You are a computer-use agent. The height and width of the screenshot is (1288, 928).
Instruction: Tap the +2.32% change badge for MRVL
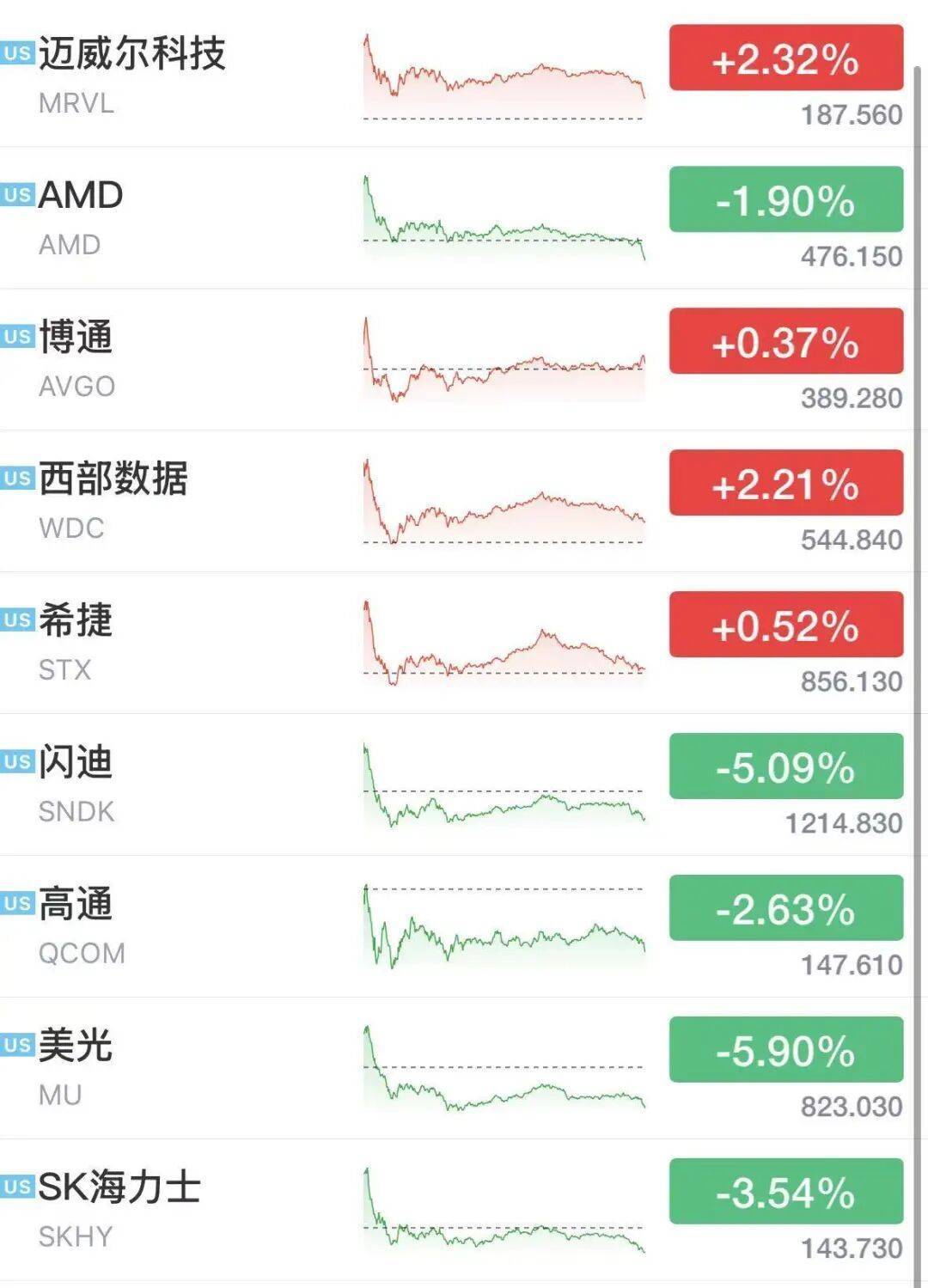pyautogui.click(x=786, y=58)
